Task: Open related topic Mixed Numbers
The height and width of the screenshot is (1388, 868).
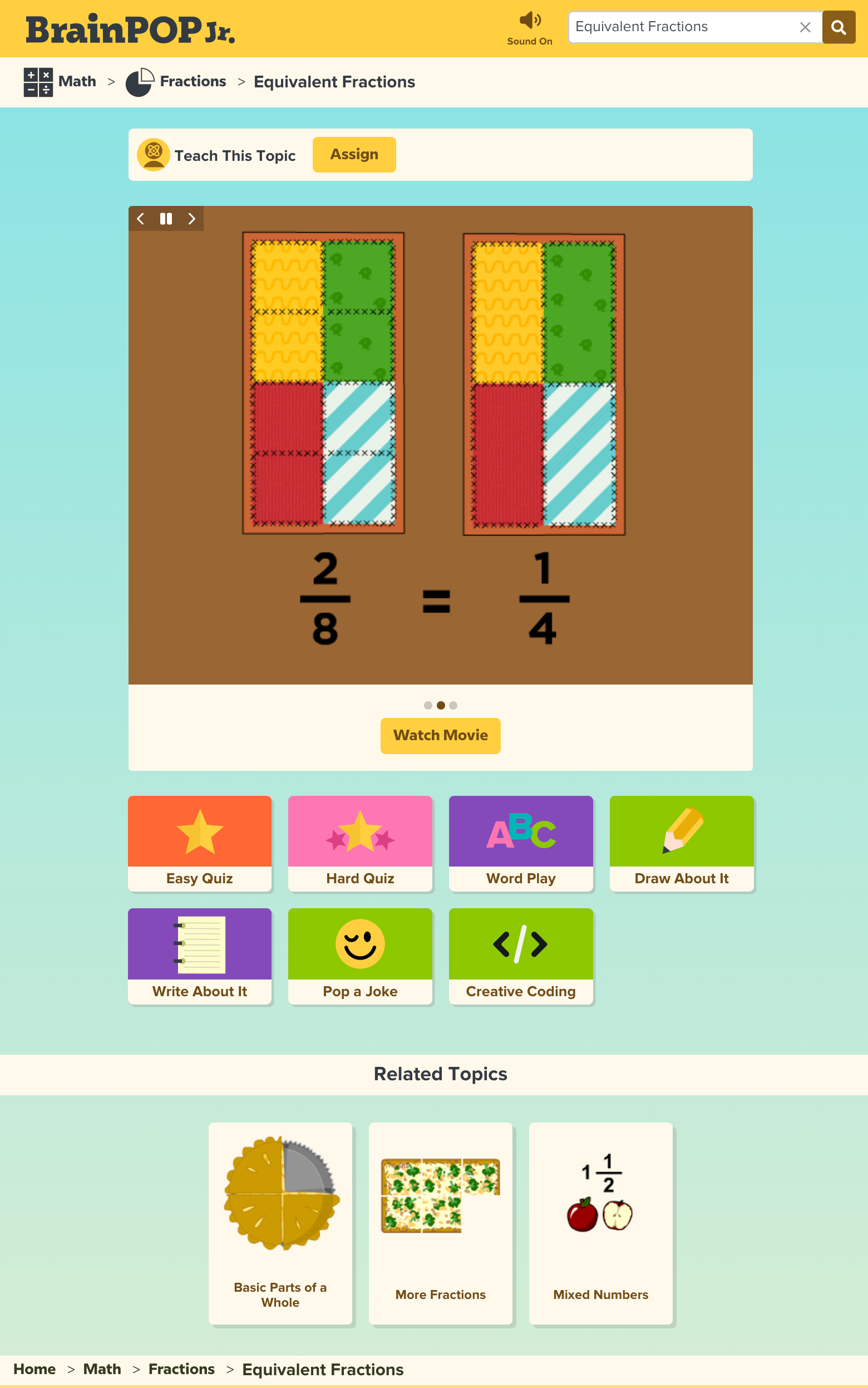Action: 600,1223
